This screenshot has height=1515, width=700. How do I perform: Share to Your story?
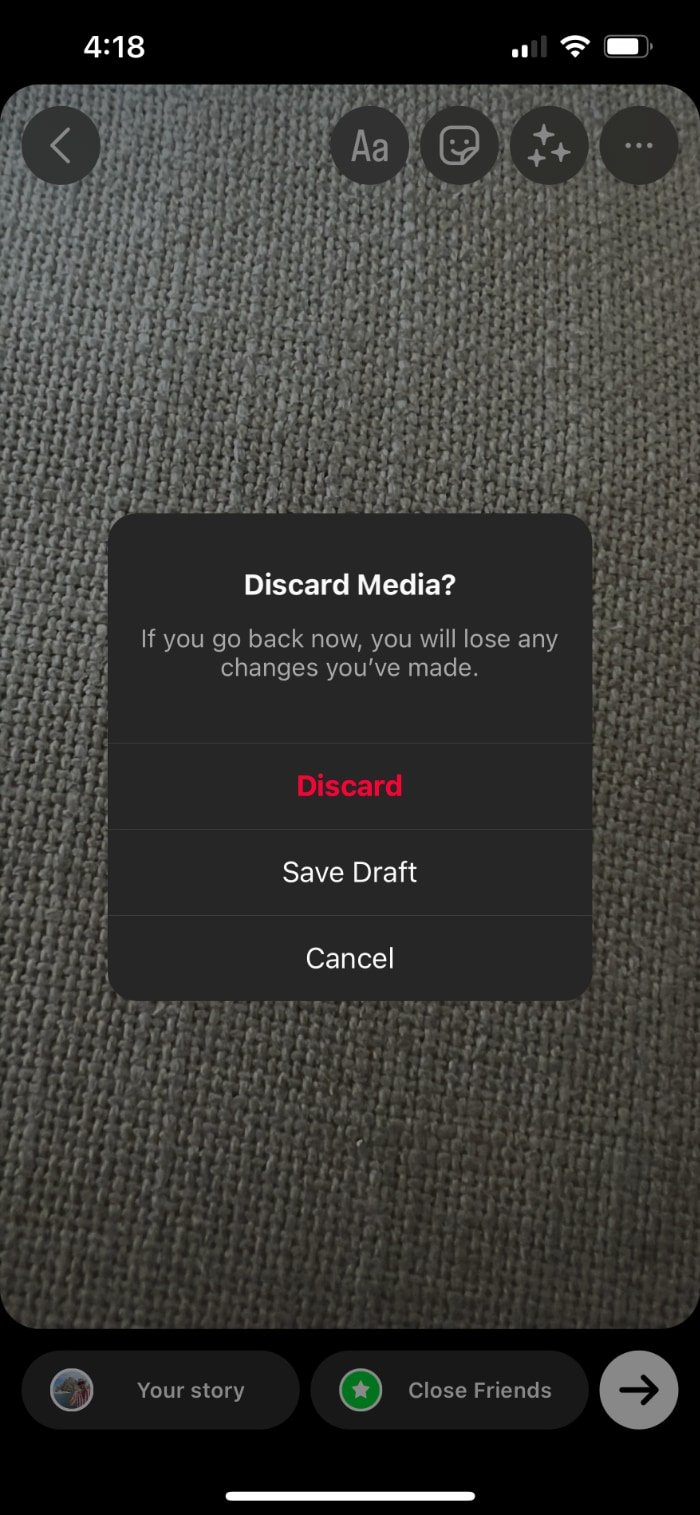coord(160,1390)
